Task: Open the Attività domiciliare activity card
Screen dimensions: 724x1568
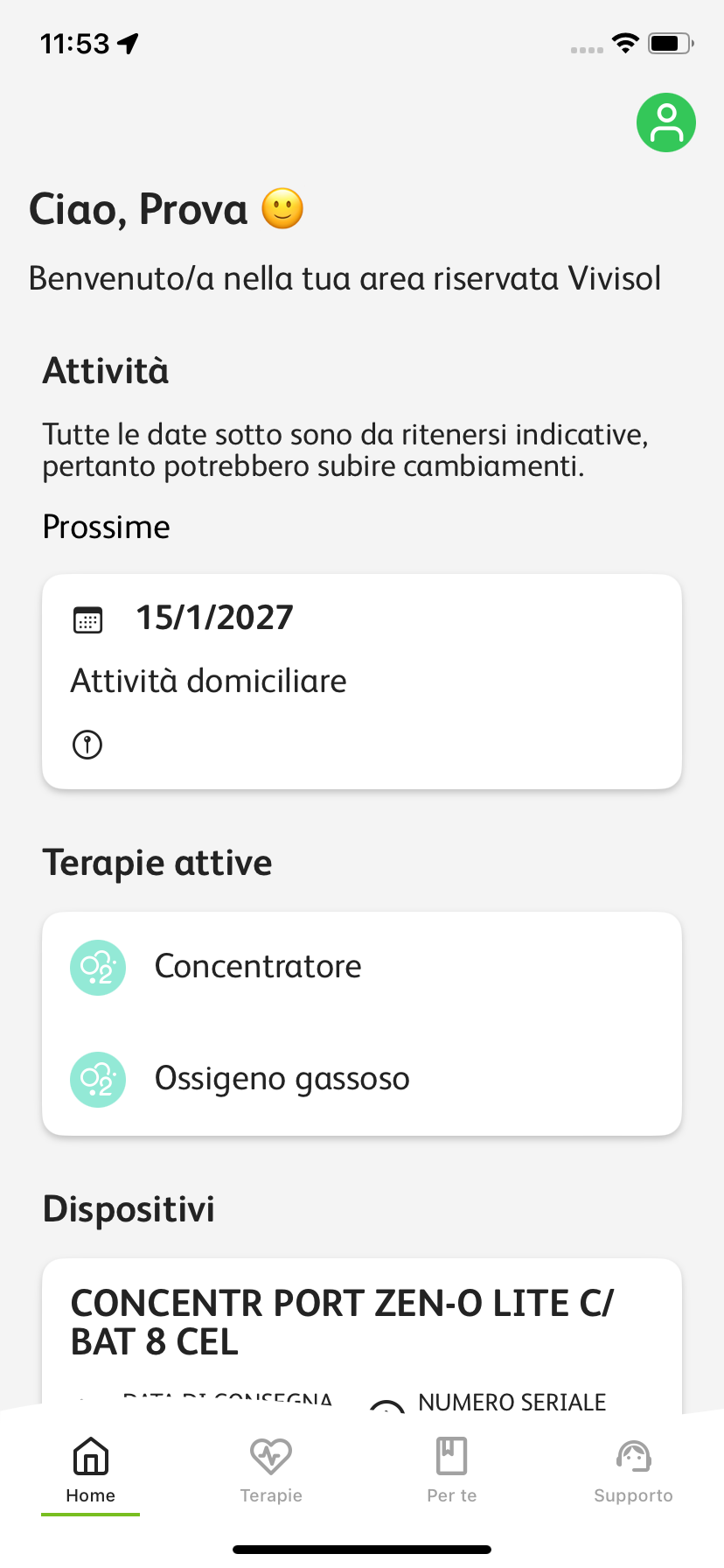Action: tap(361, 681)
